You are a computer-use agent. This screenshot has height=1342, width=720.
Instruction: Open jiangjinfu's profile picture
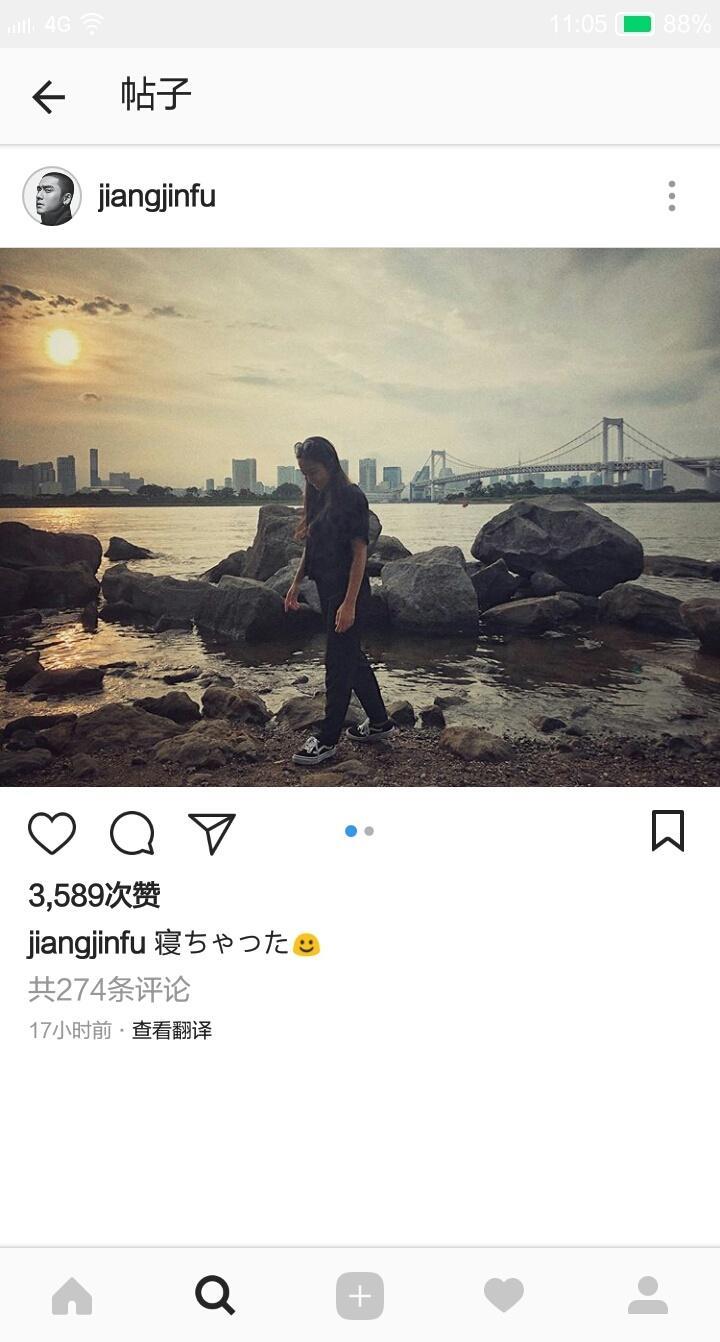tap(52, 196)
